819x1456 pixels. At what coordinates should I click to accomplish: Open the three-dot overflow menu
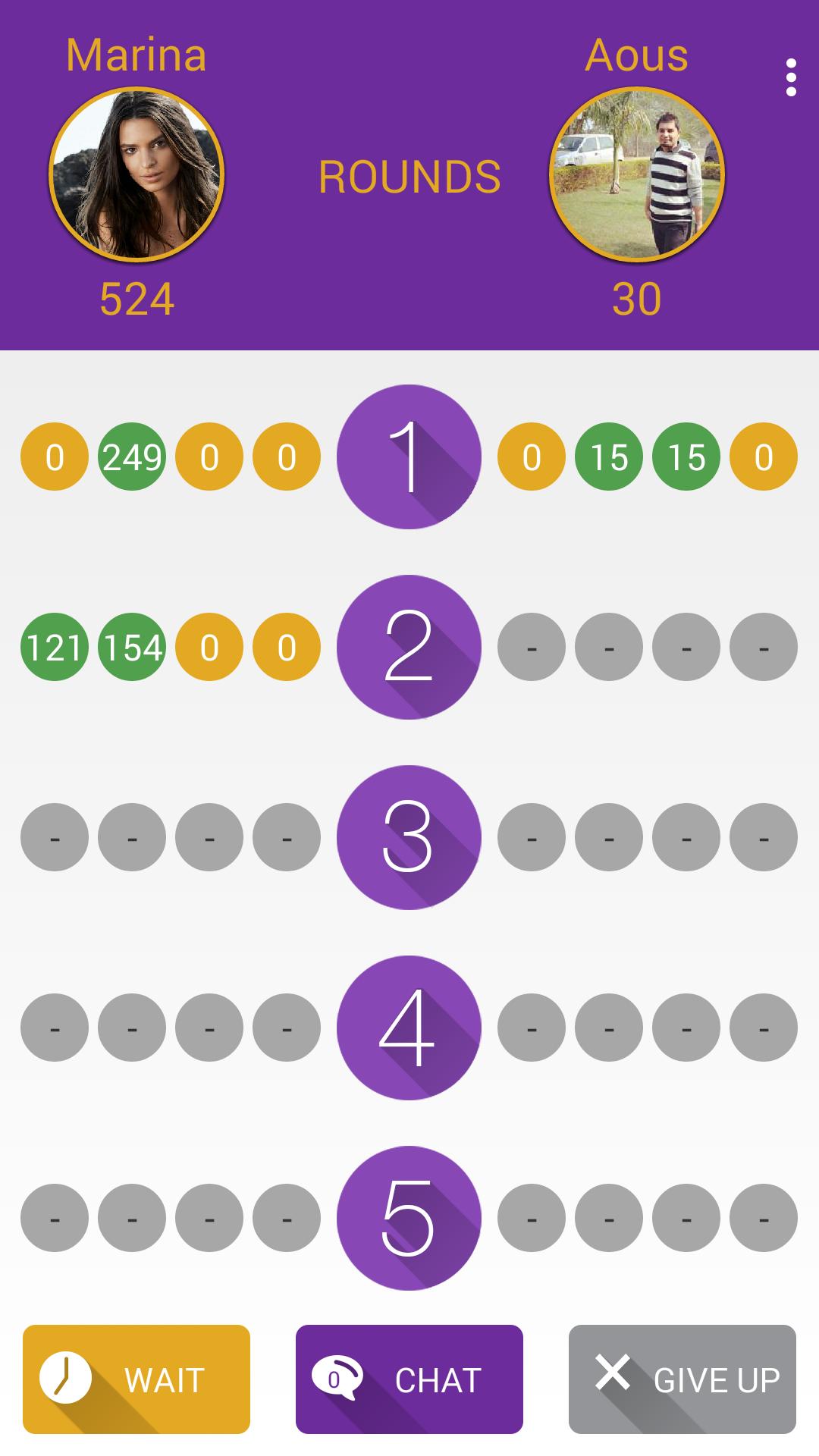coord(791,77)
